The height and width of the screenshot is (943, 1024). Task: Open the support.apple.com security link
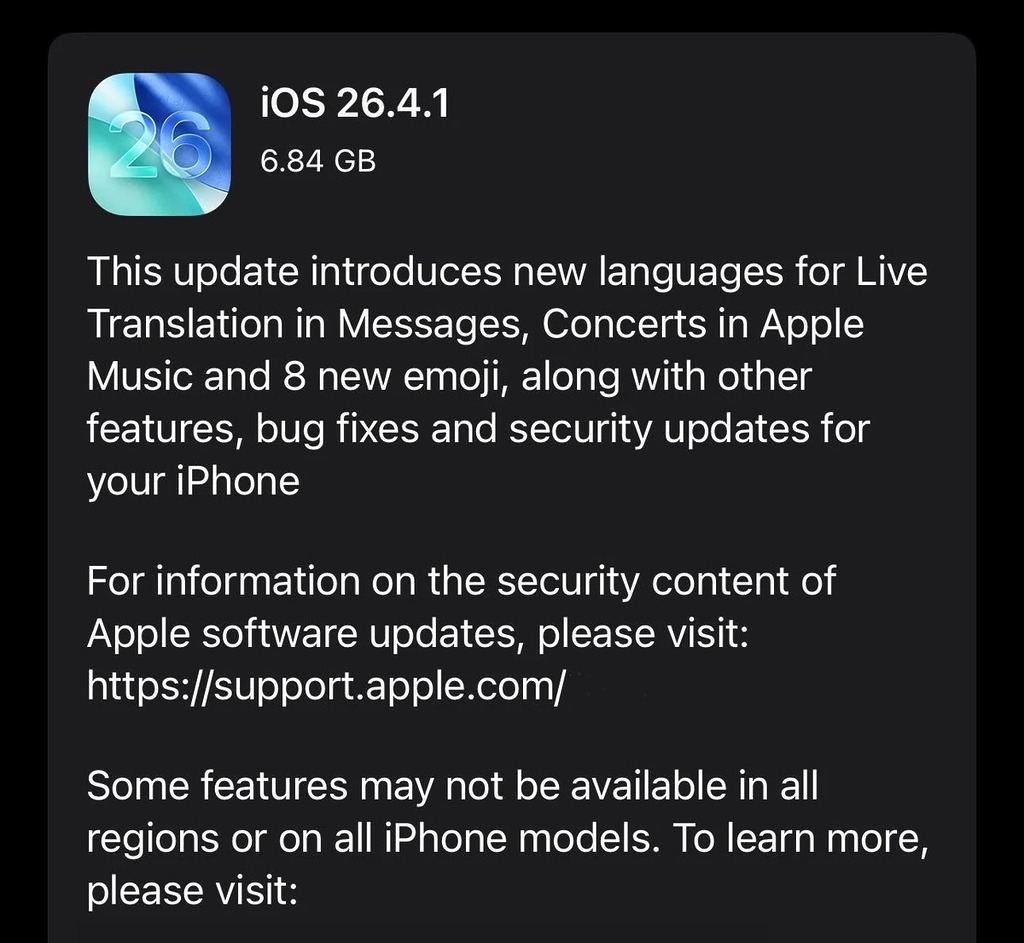328,685
